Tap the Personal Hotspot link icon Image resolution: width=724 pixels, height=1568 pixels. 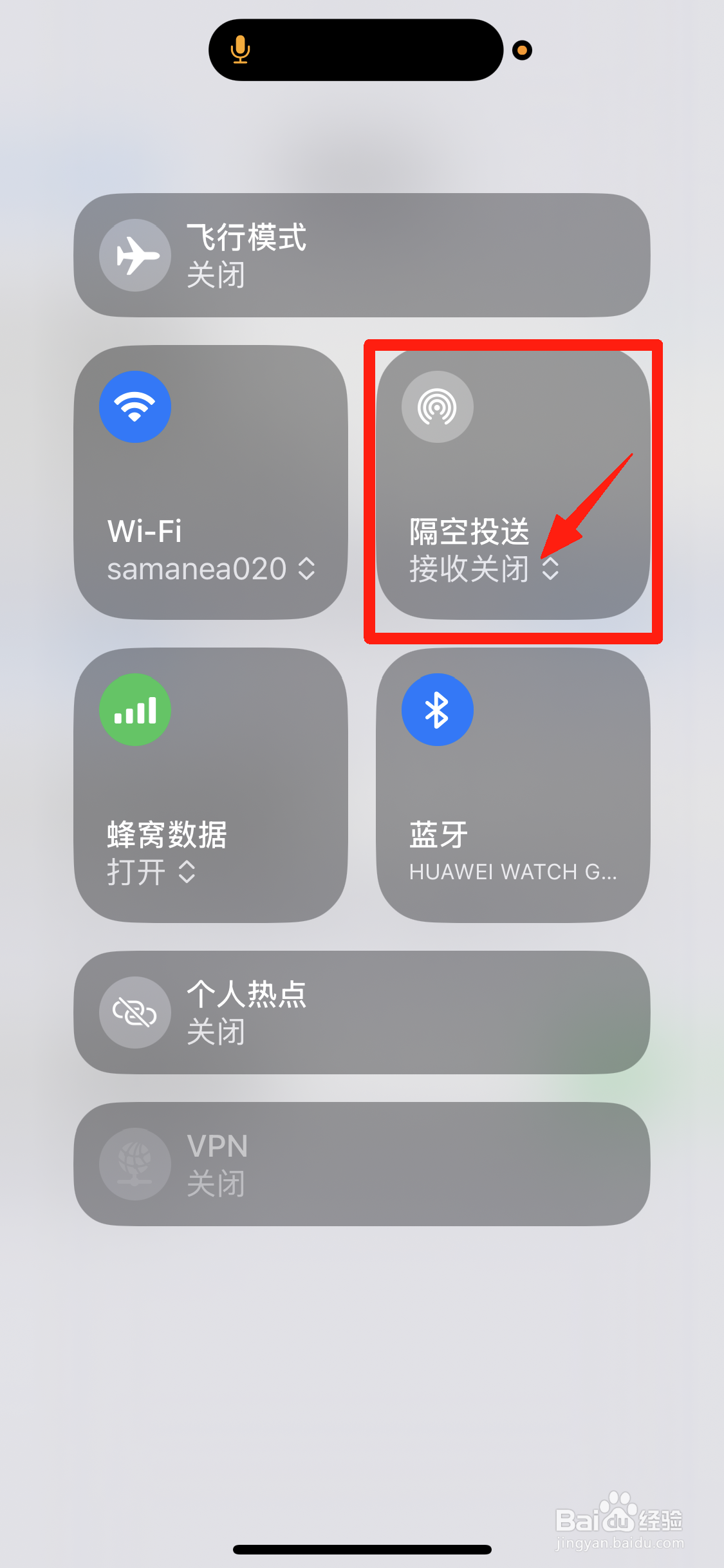point(135,1013)
